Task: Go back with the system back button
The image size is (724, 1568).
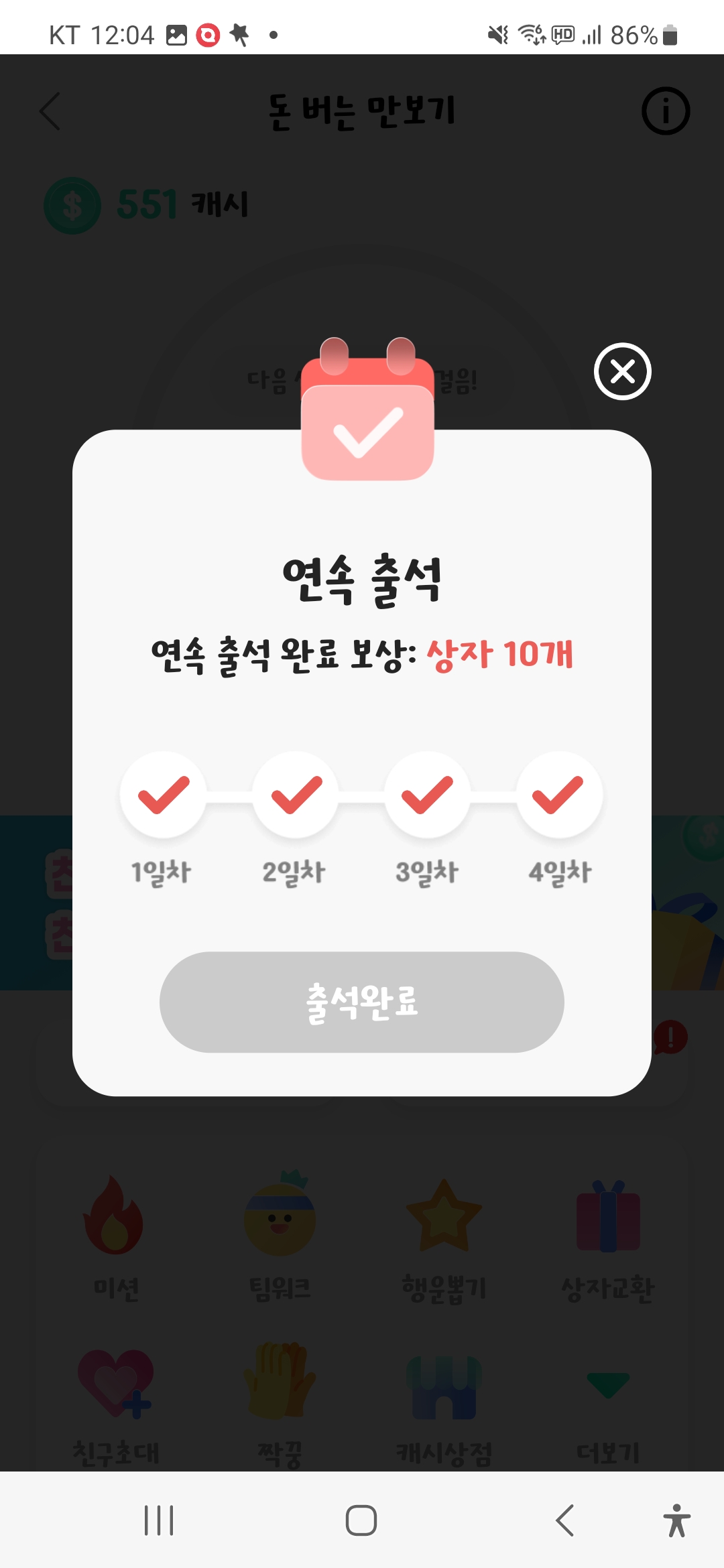Action: tap(565, 1520)
